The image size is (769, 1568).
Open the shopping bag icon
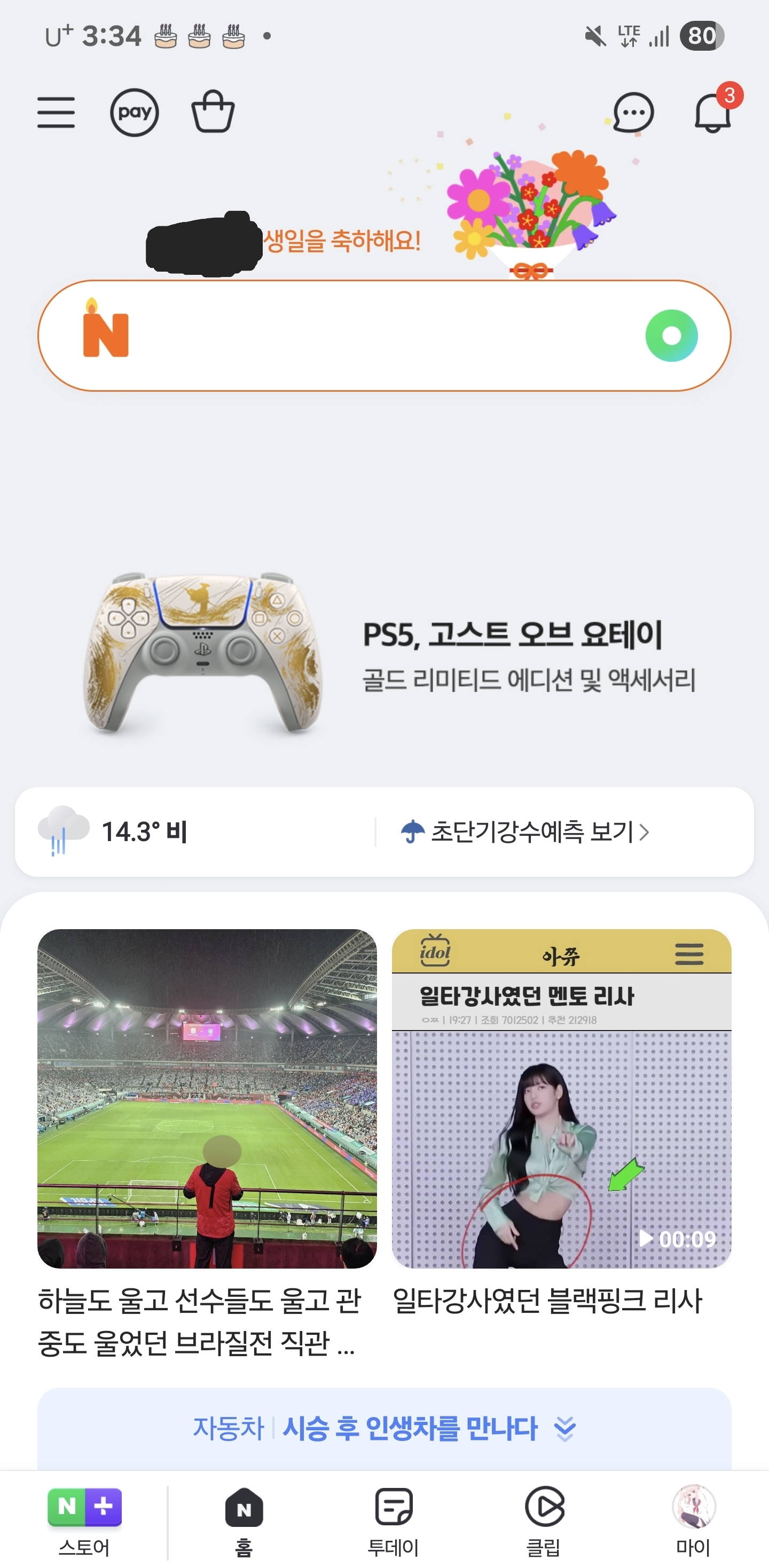213,112
